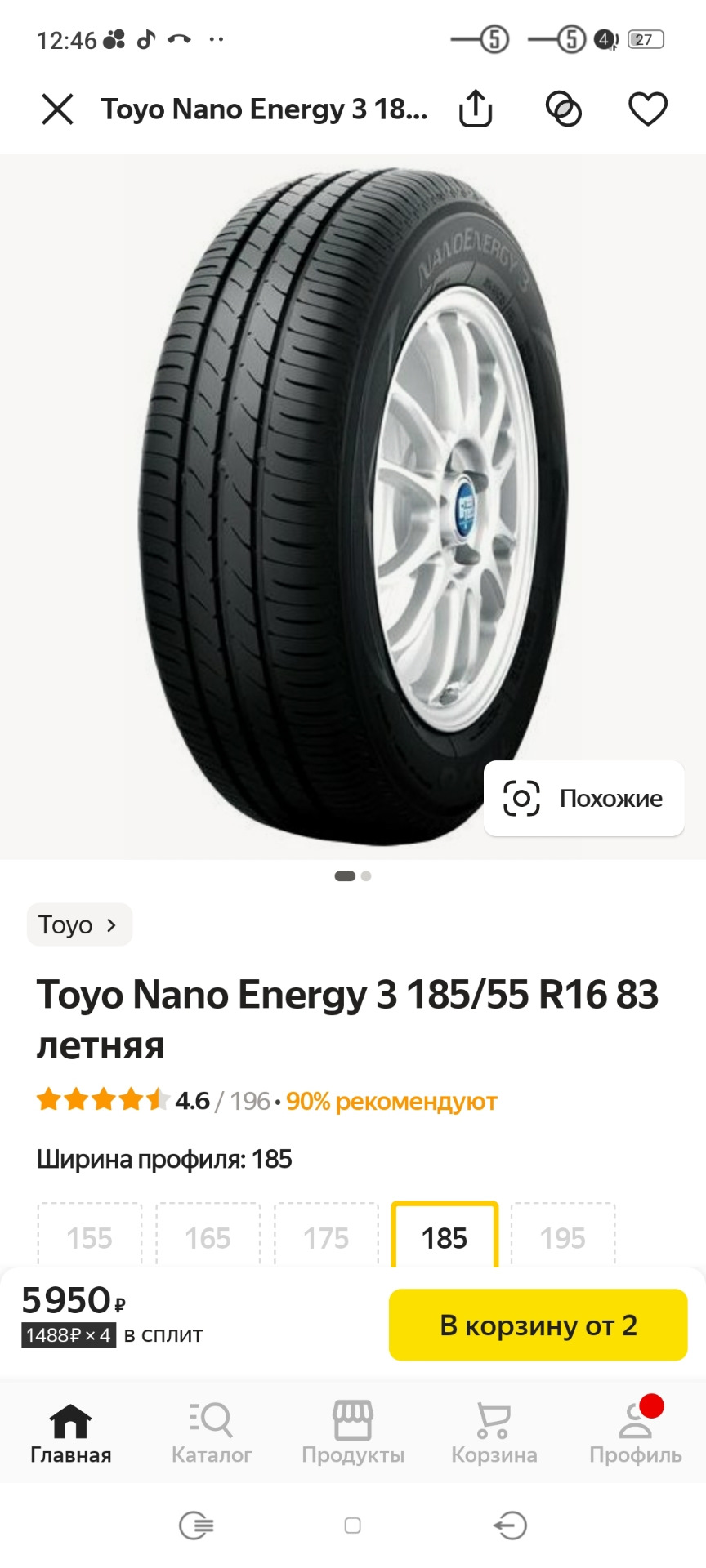The image size is (706, 1568).
Task: Tap the В корзину от 2 button
Action: coord(538,1325)
